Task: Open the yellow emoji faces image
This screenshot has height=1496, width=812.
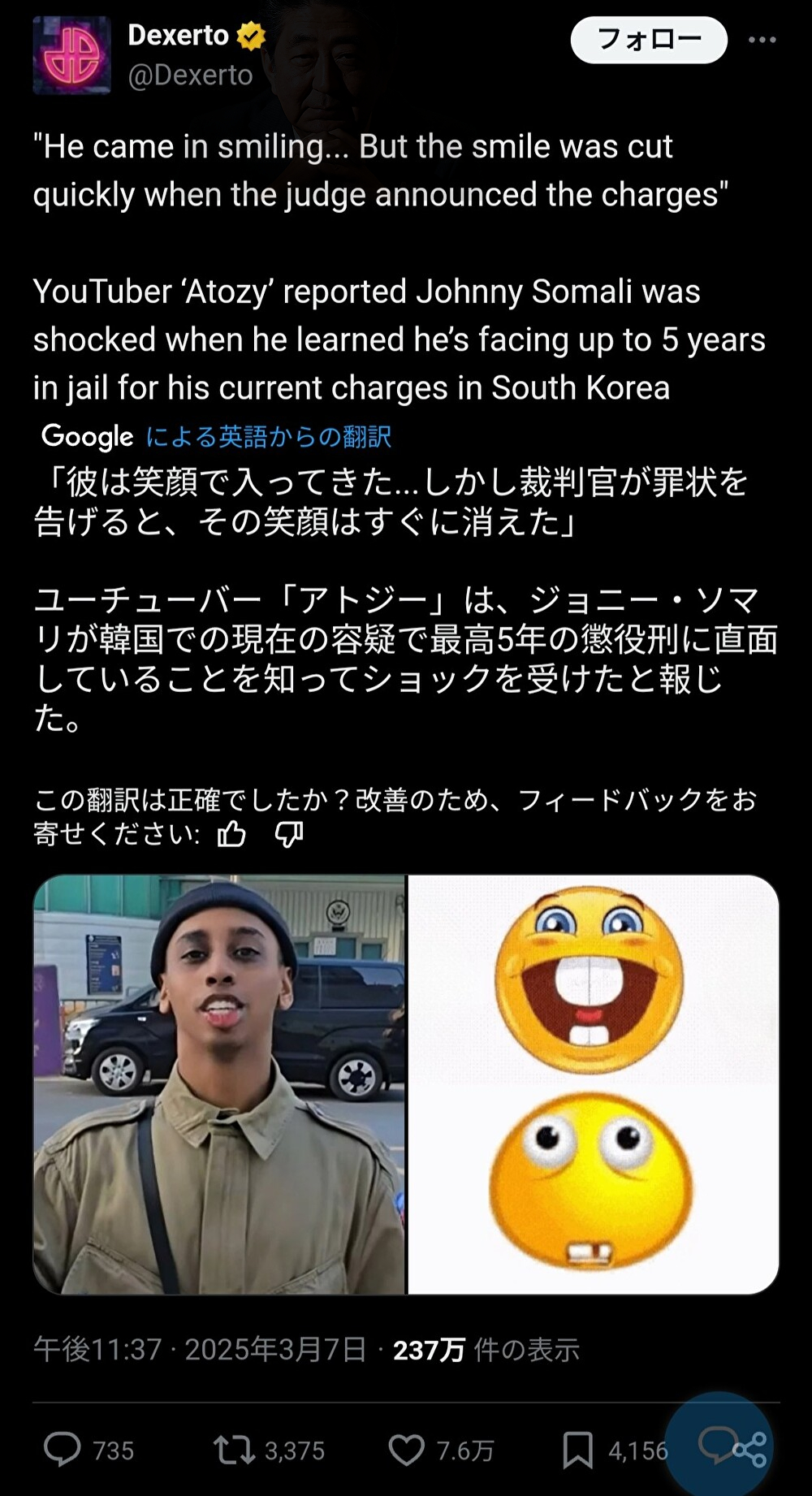Action: pos(594,1084)
